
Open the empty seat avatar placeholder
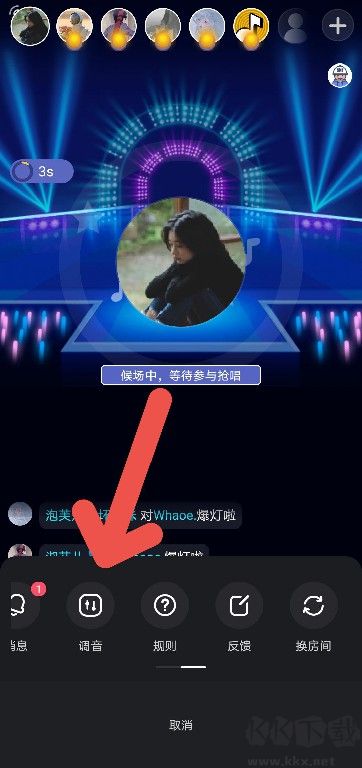pos(294,25)
